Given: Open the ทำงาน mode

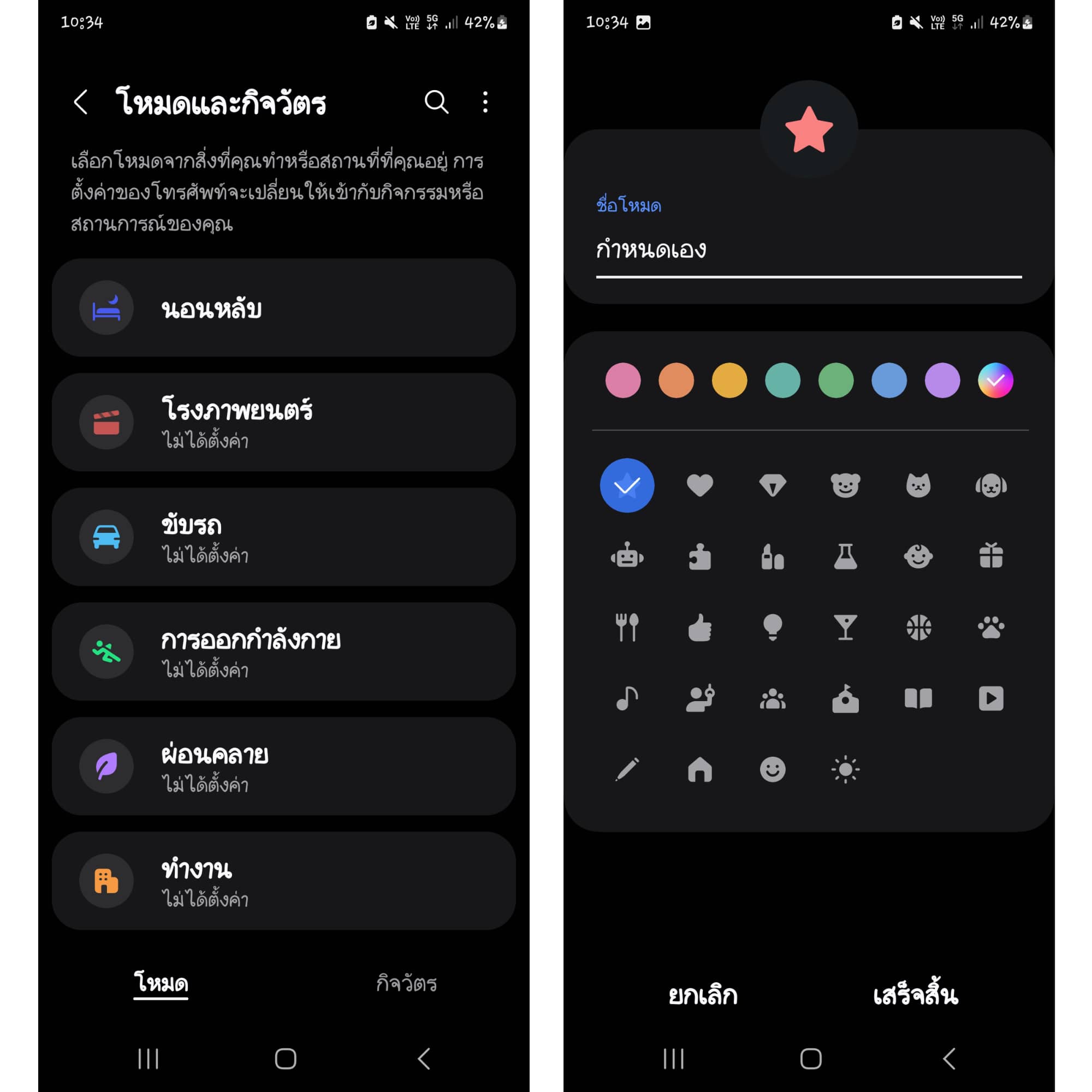Looking at the screenshot, I should click(x=283, y=880).
